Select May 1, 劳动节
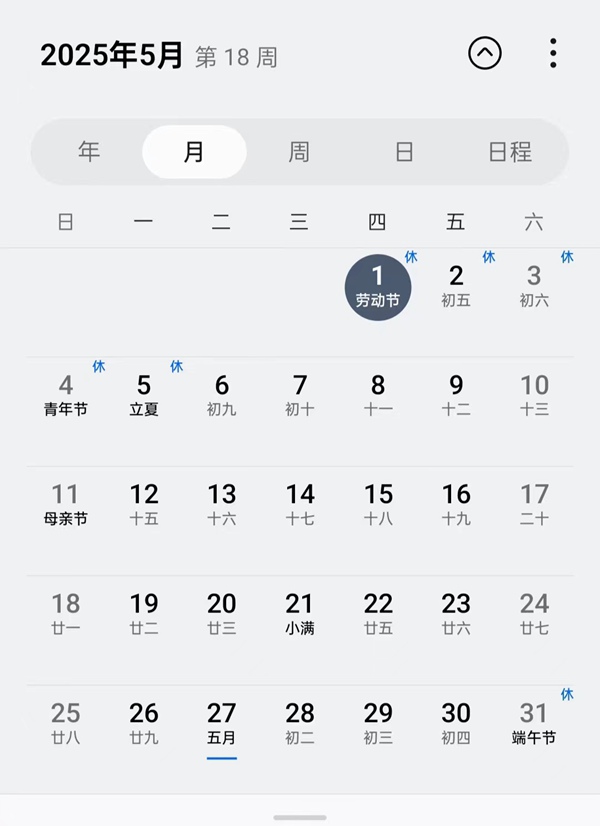This screenshot has width=600, height=826. click(378, 287)
